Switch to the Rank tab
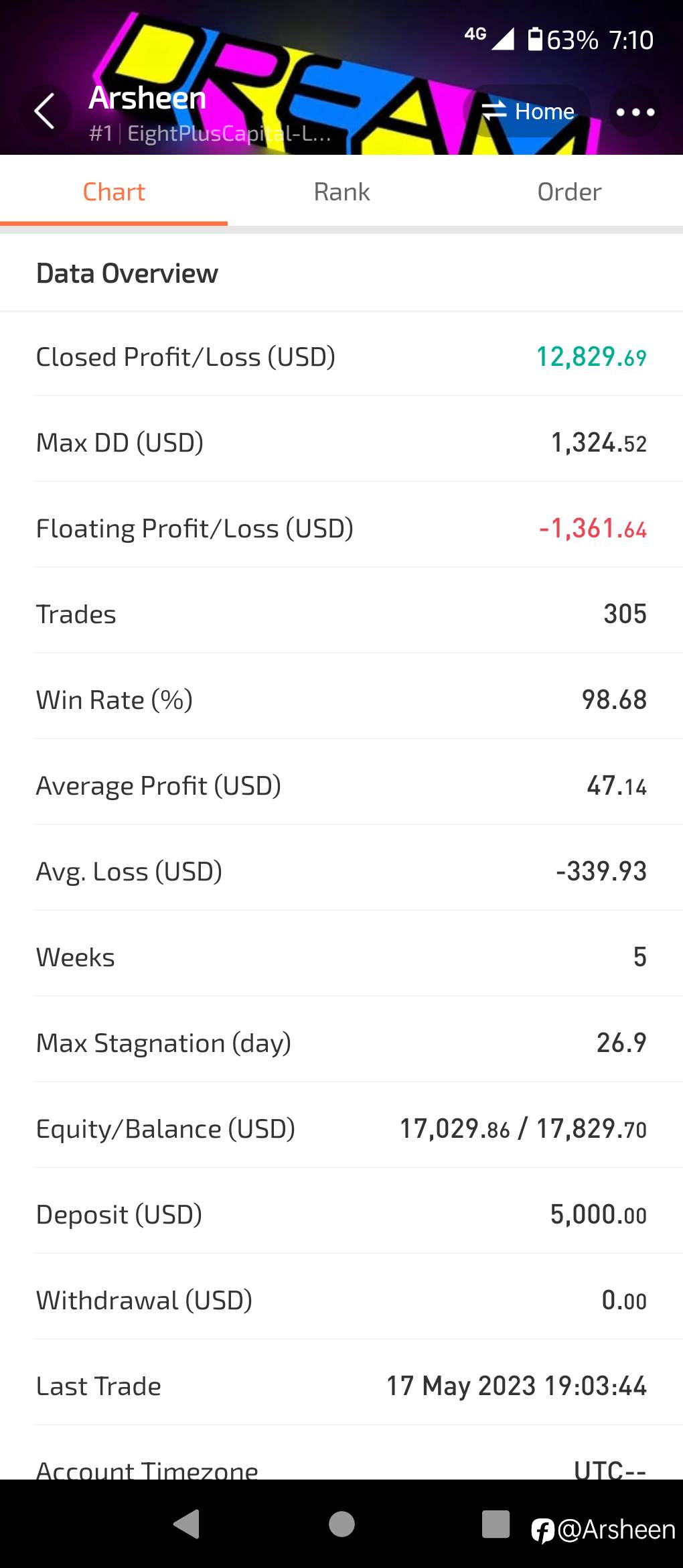The width and height of the screenshot is (683, 1568). [341, 192]
